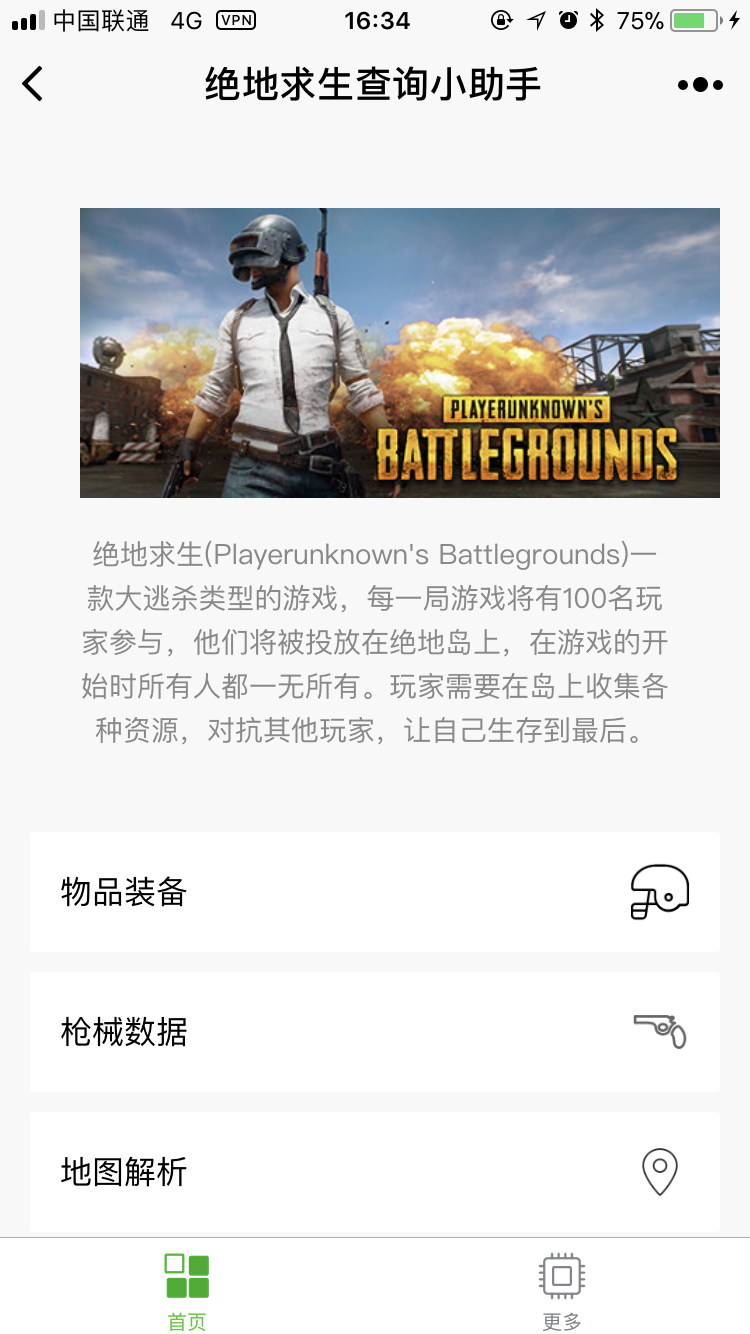Open the 地图解析 section

pos(375,1171)
